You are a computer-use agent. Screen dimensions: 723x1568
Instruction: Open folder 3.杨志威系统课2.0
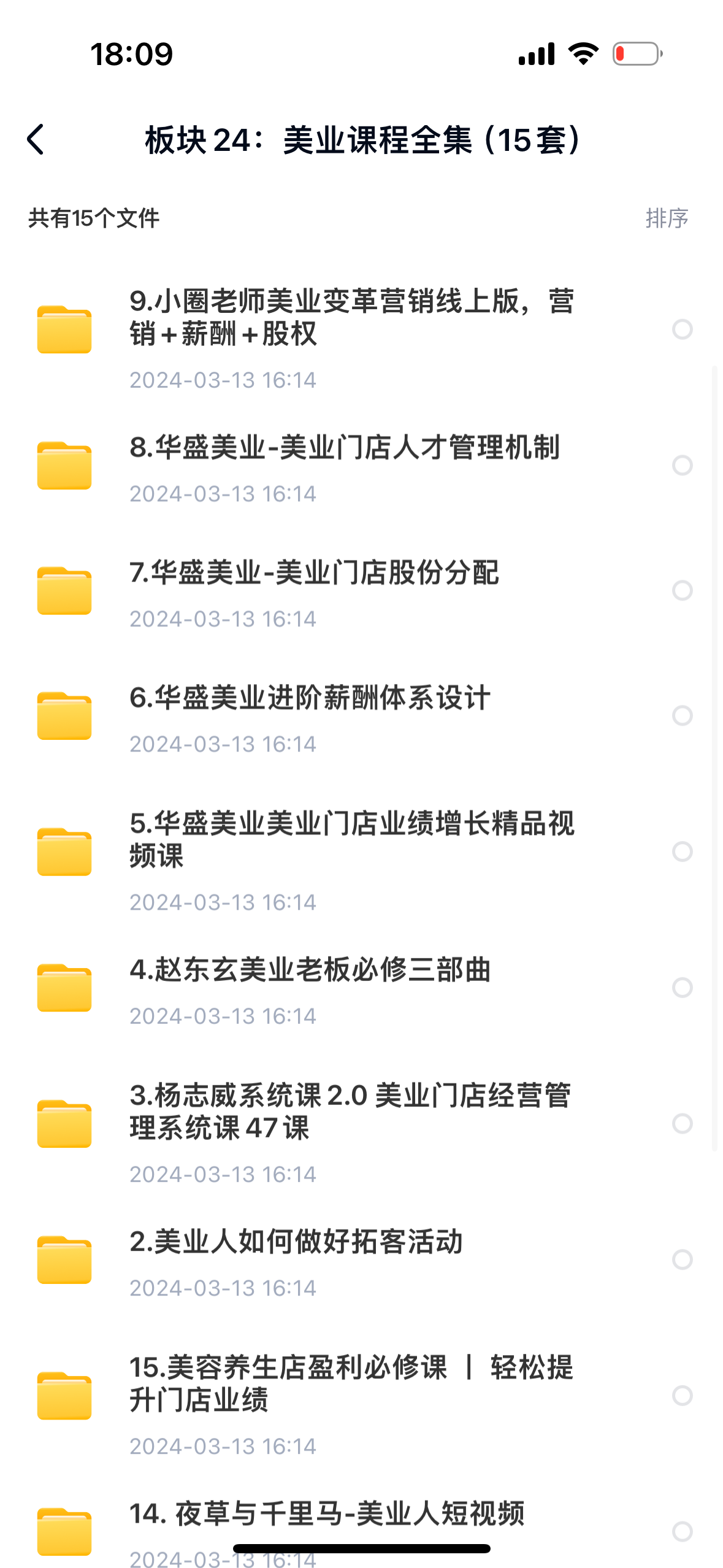350,1112
